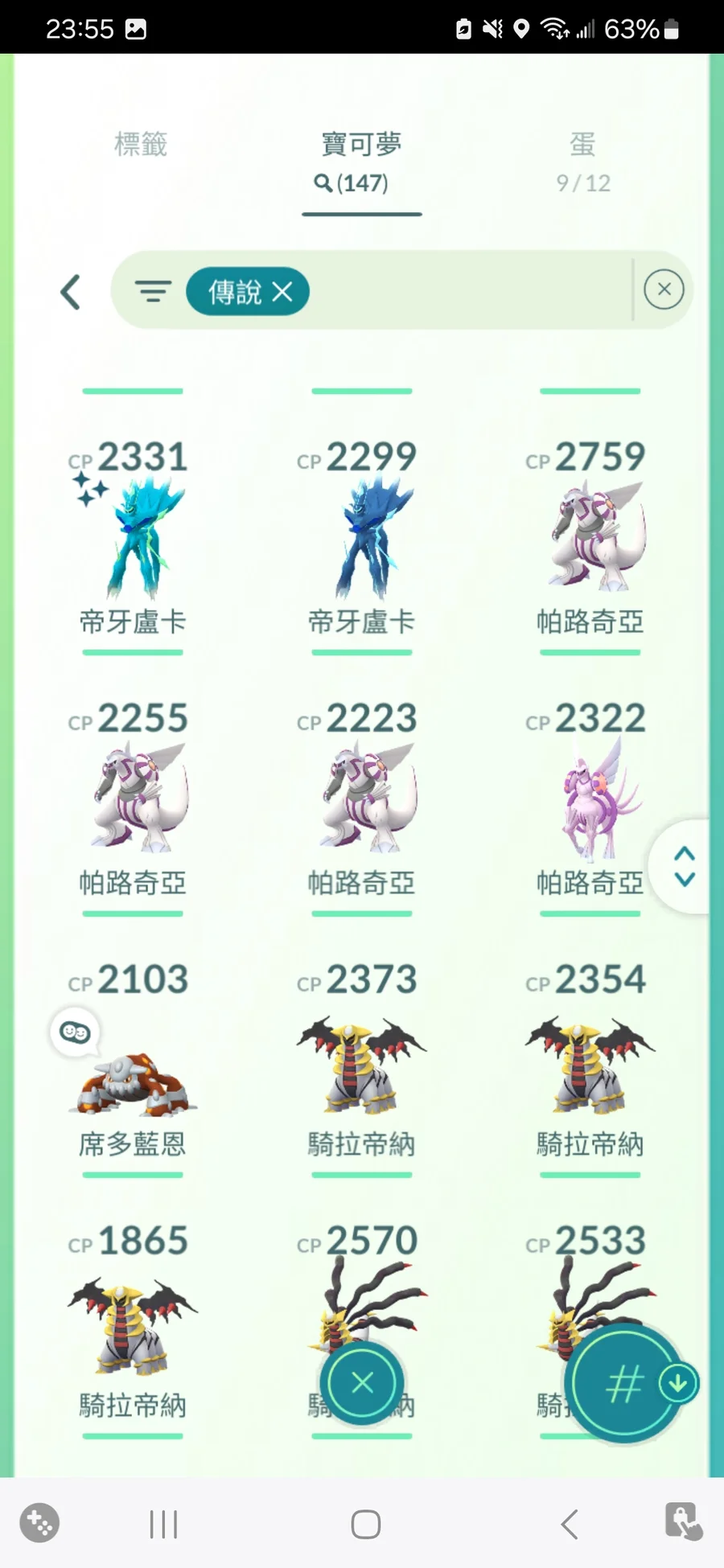Close the storage with the round X button
Viewport: 724px width, 1568px height.
[363, 1383]
